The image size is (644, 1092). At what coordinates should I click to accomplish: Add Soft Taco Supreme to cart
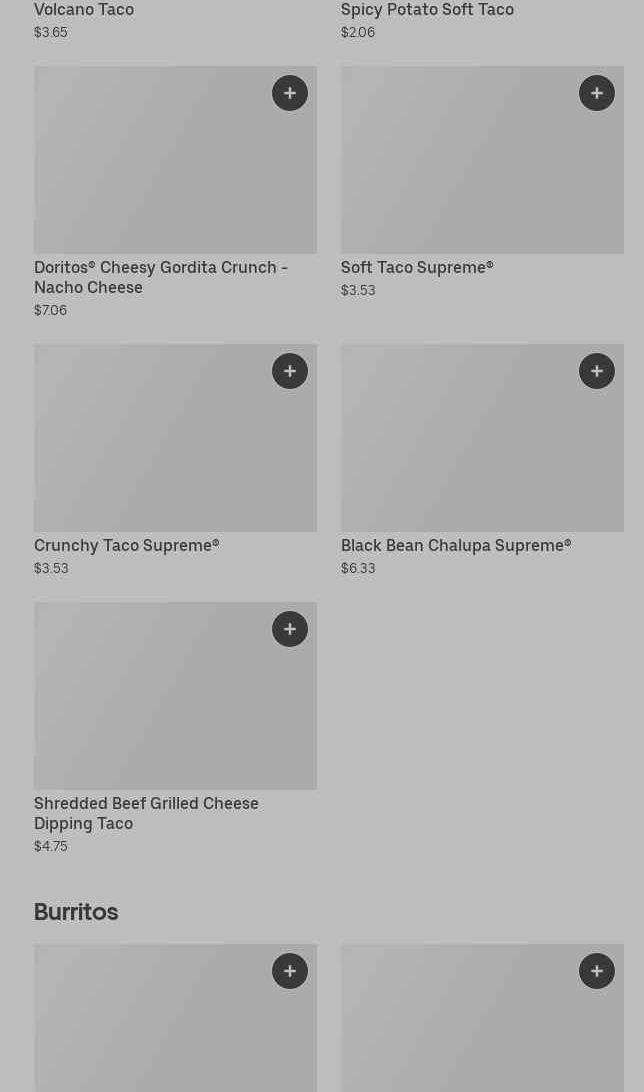point(597,93)
